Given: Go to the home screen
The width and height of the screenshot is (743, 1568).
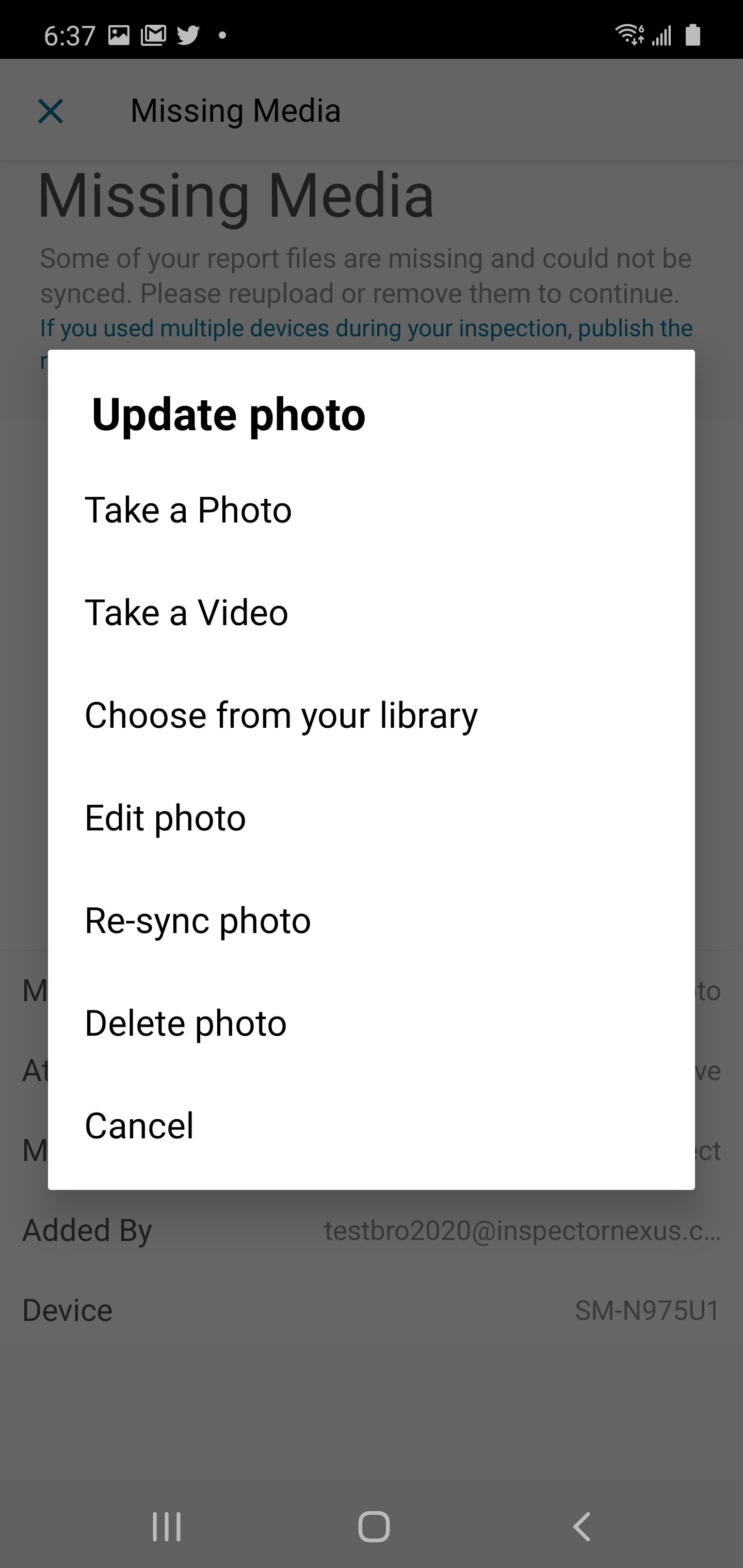Looking at the screenshot, I should point(374,1527).
